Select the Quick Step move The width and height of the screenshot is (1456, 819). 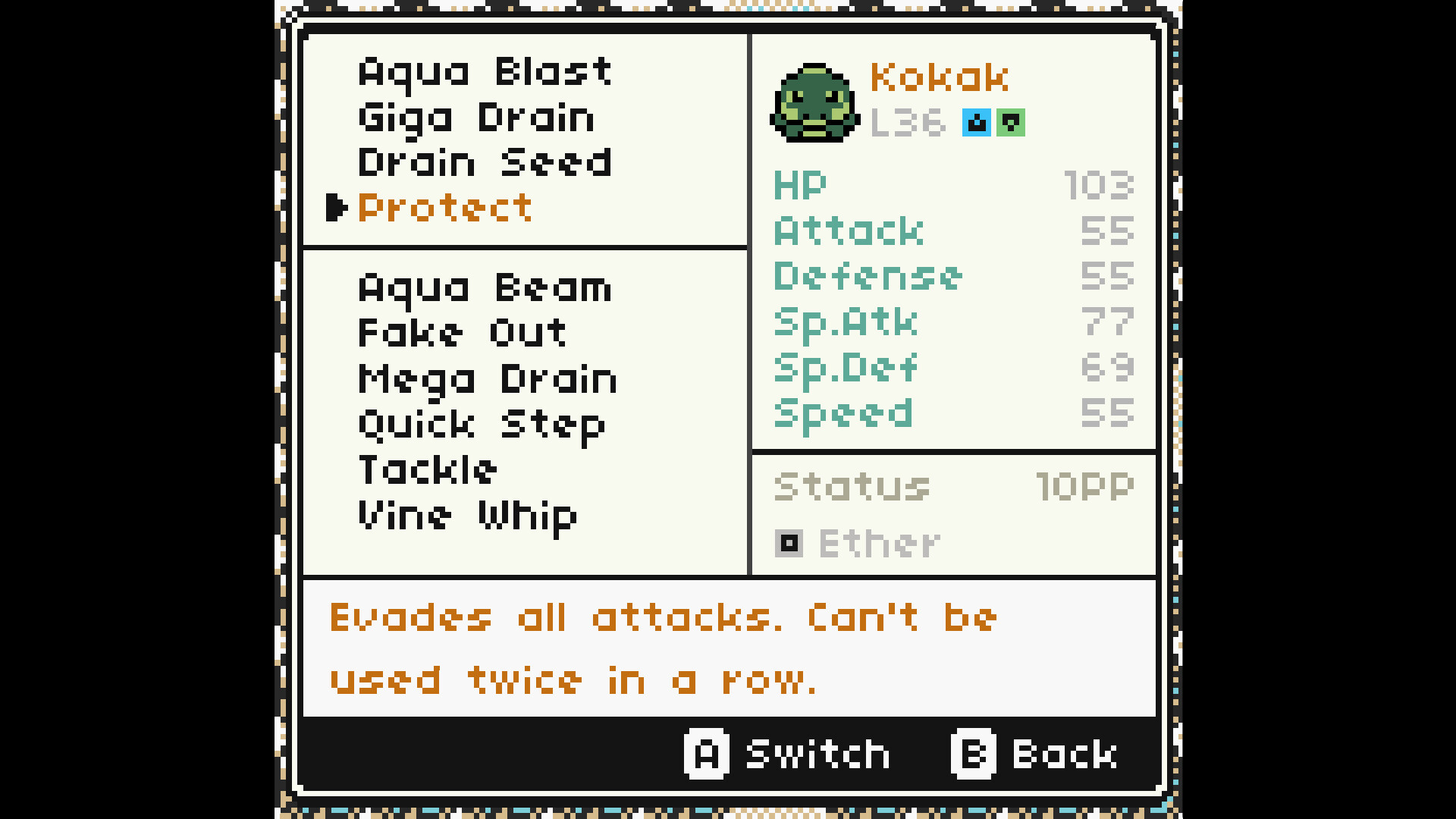coord(482,425)
